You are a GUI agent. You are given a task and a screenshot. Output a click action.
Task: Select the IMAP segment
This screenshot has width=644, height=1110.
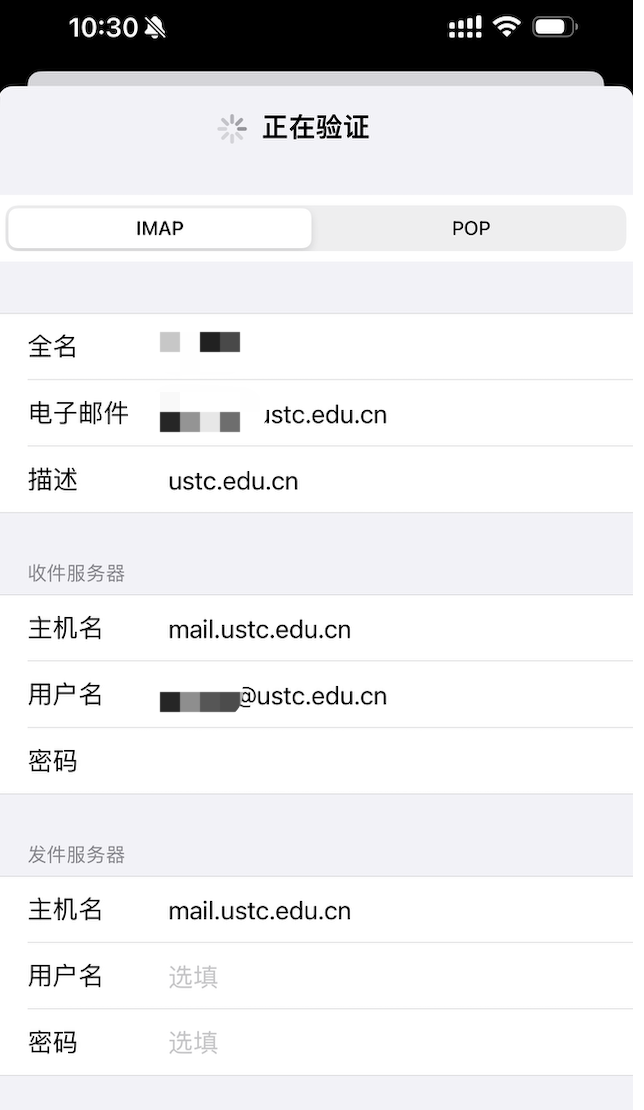point(160,228)
